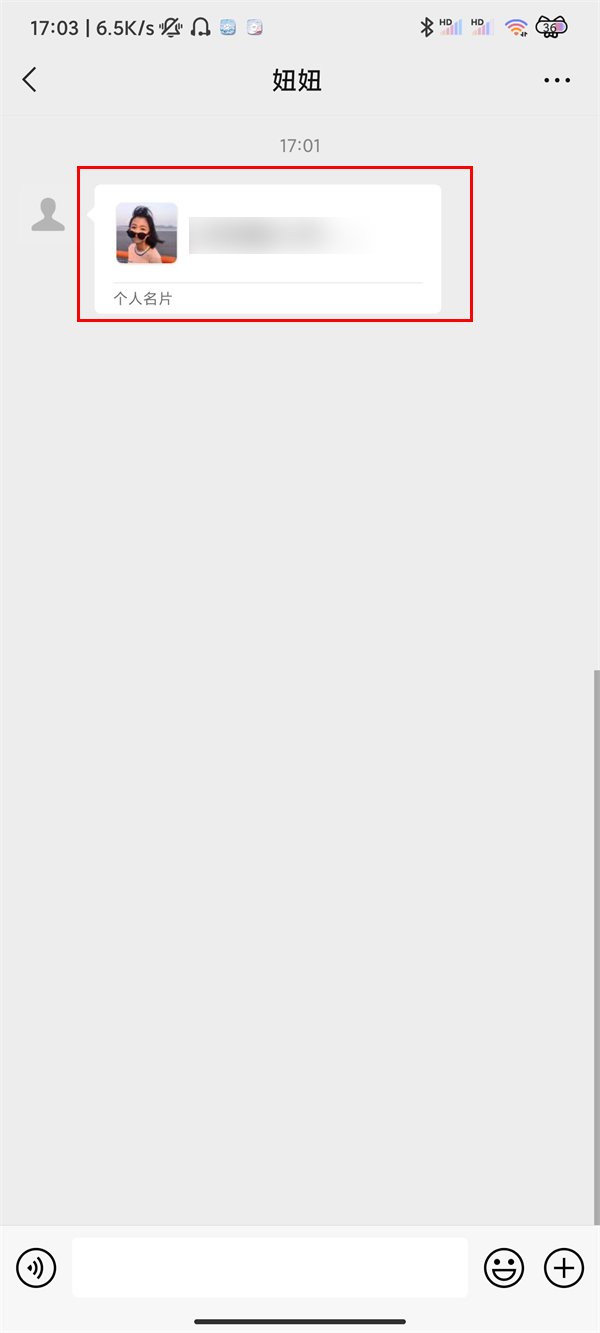Switch to voice message input

(x=36, y=1269)
